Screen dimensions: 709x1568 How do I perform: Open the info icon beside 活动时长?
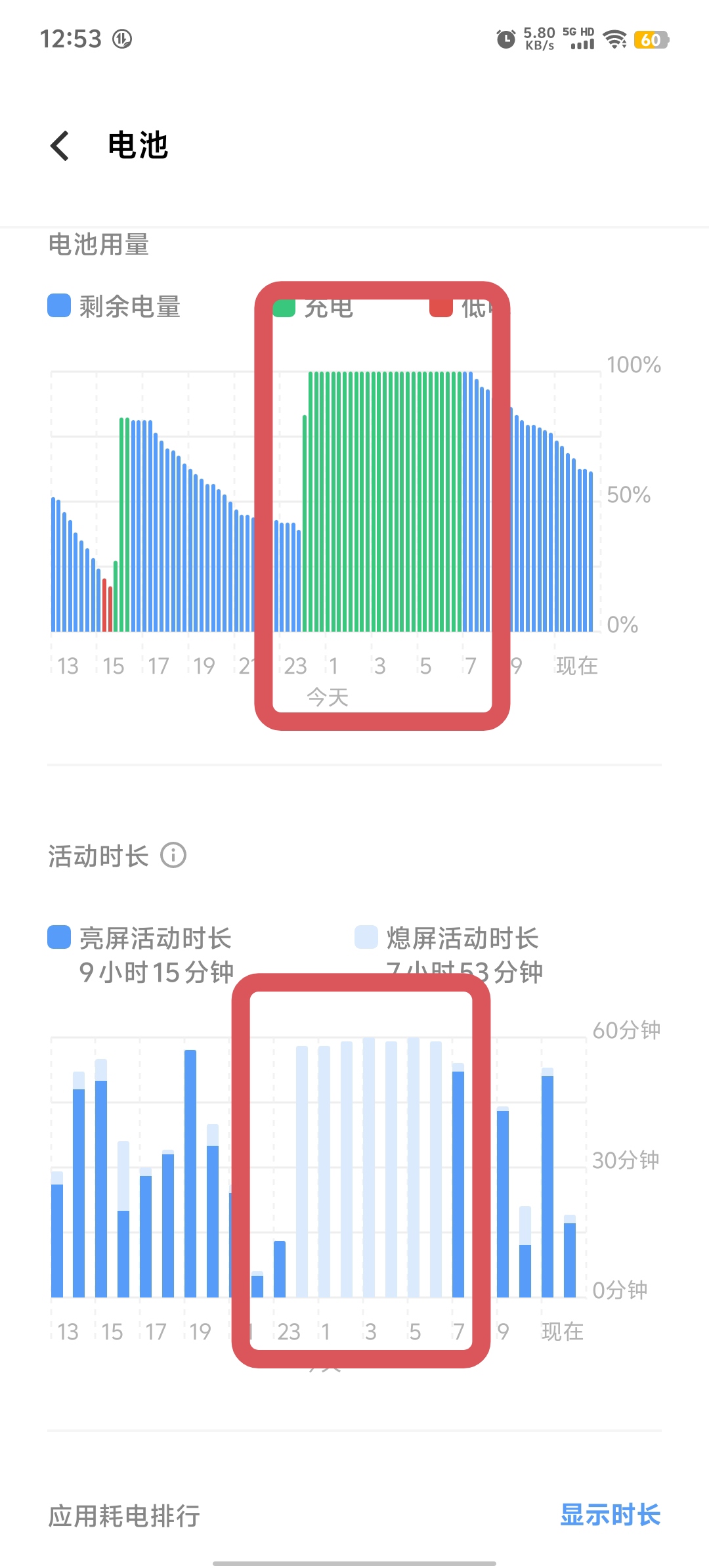click(173, 855)
